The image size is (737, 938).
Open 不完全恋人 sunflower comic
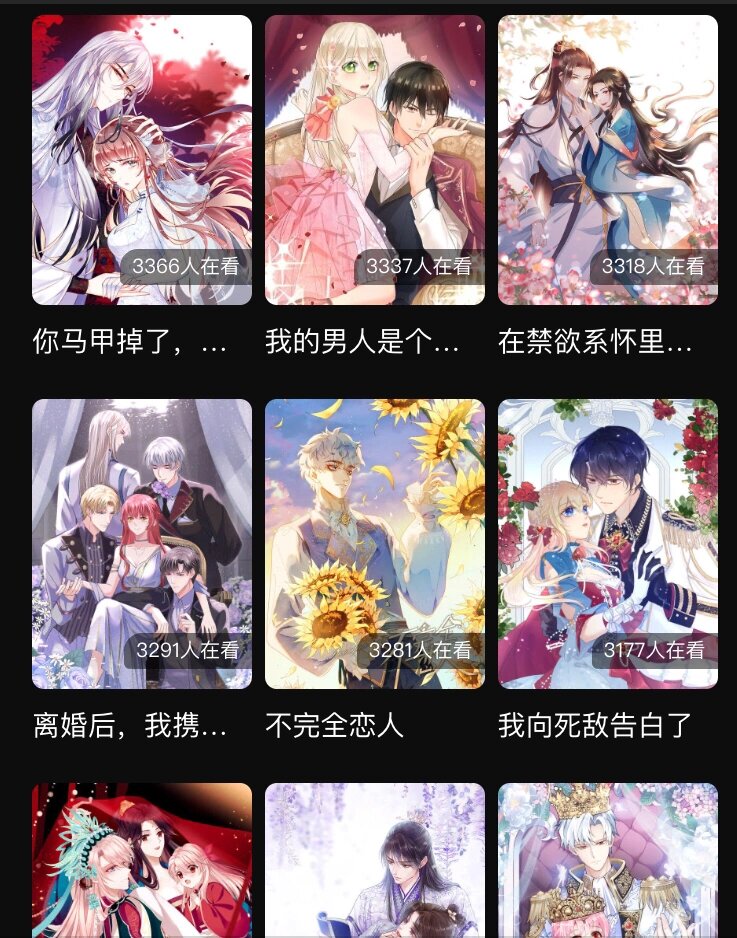coord(374,543)
